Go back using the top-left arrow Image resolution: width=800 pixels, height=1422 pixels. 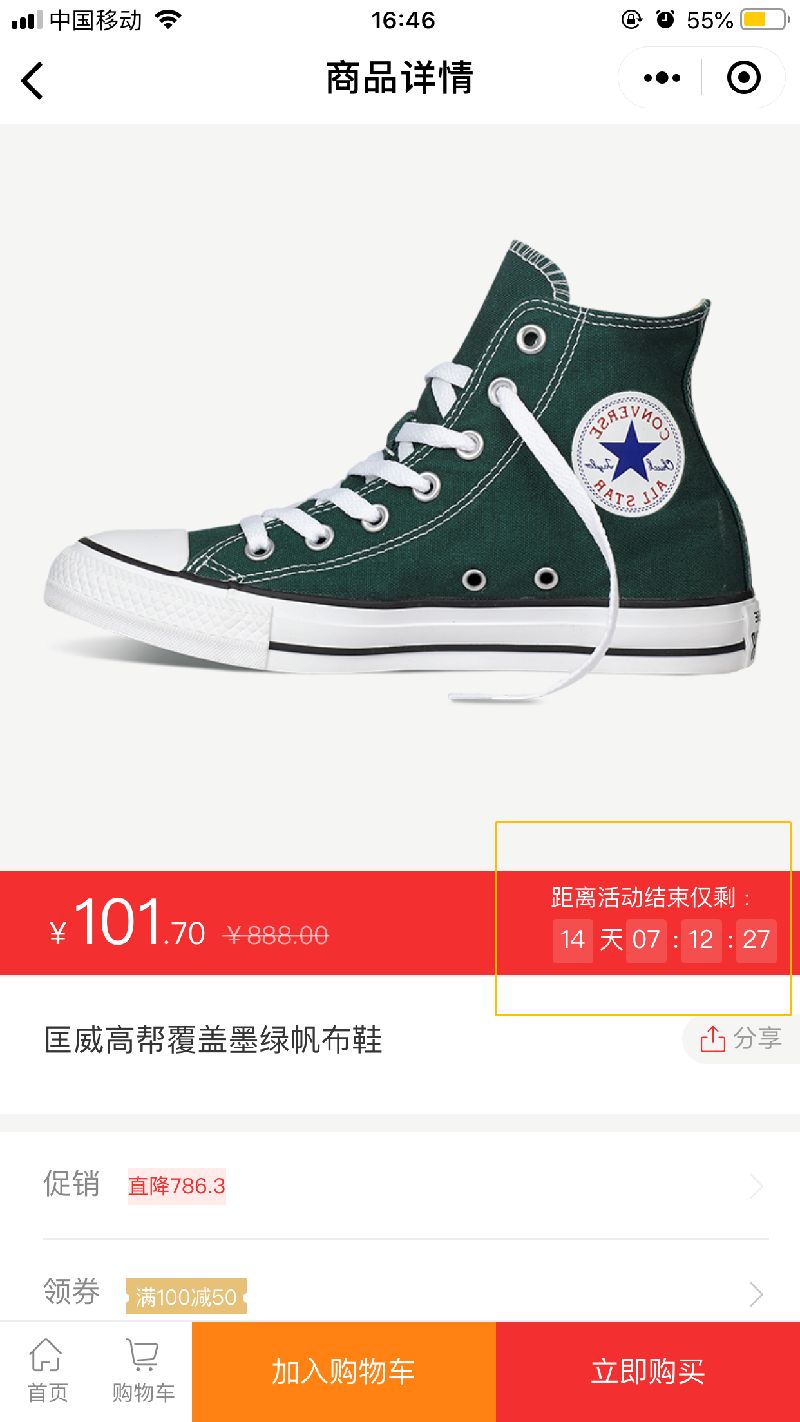click(33, 80)
